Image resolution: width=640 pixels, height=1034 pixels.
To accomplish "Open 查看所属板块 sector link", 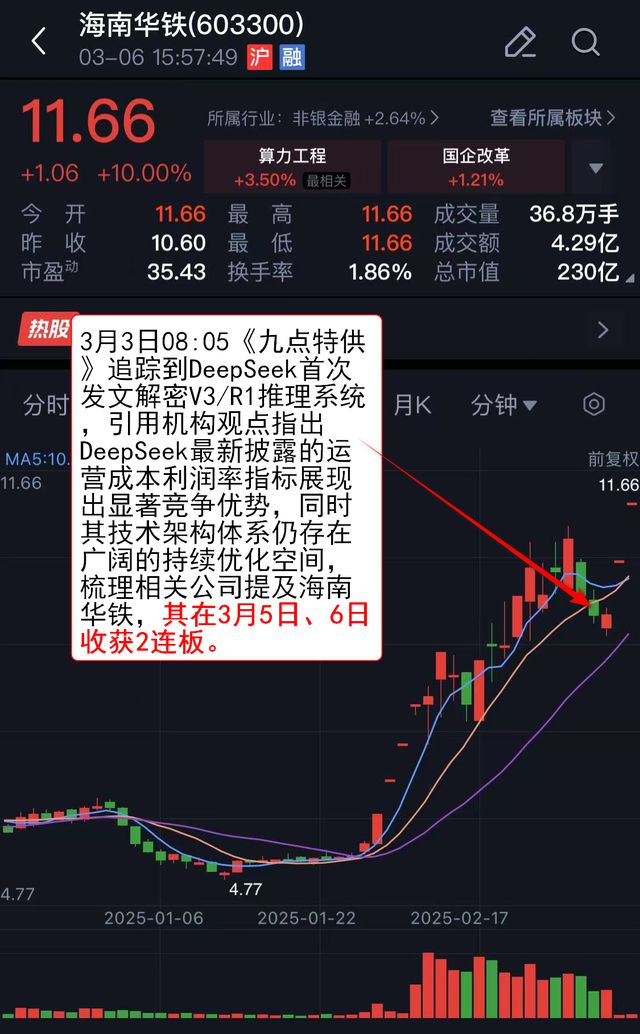I will (552, 118).
